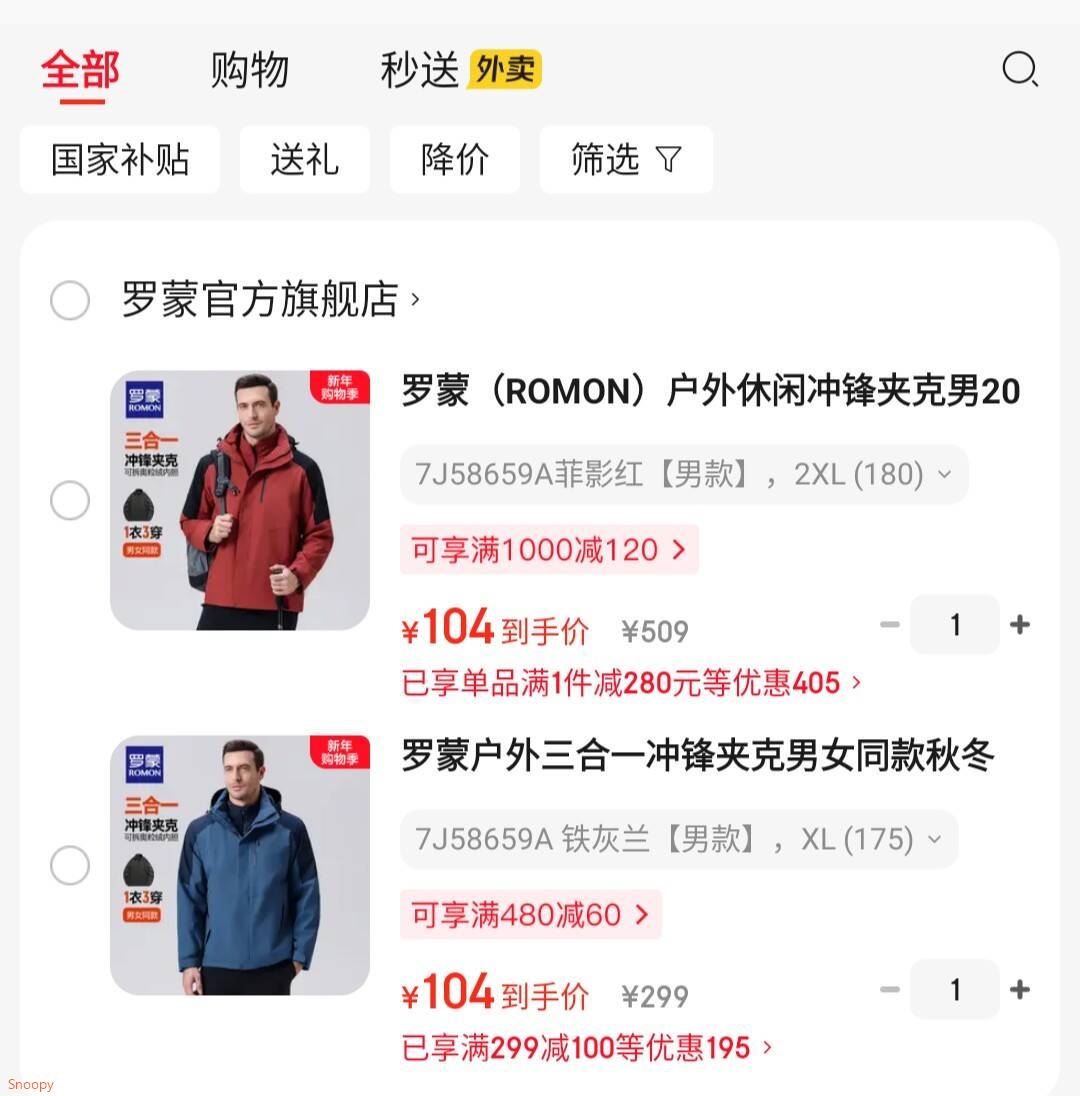Open the 可享满1000减120 coupon link

548,549
